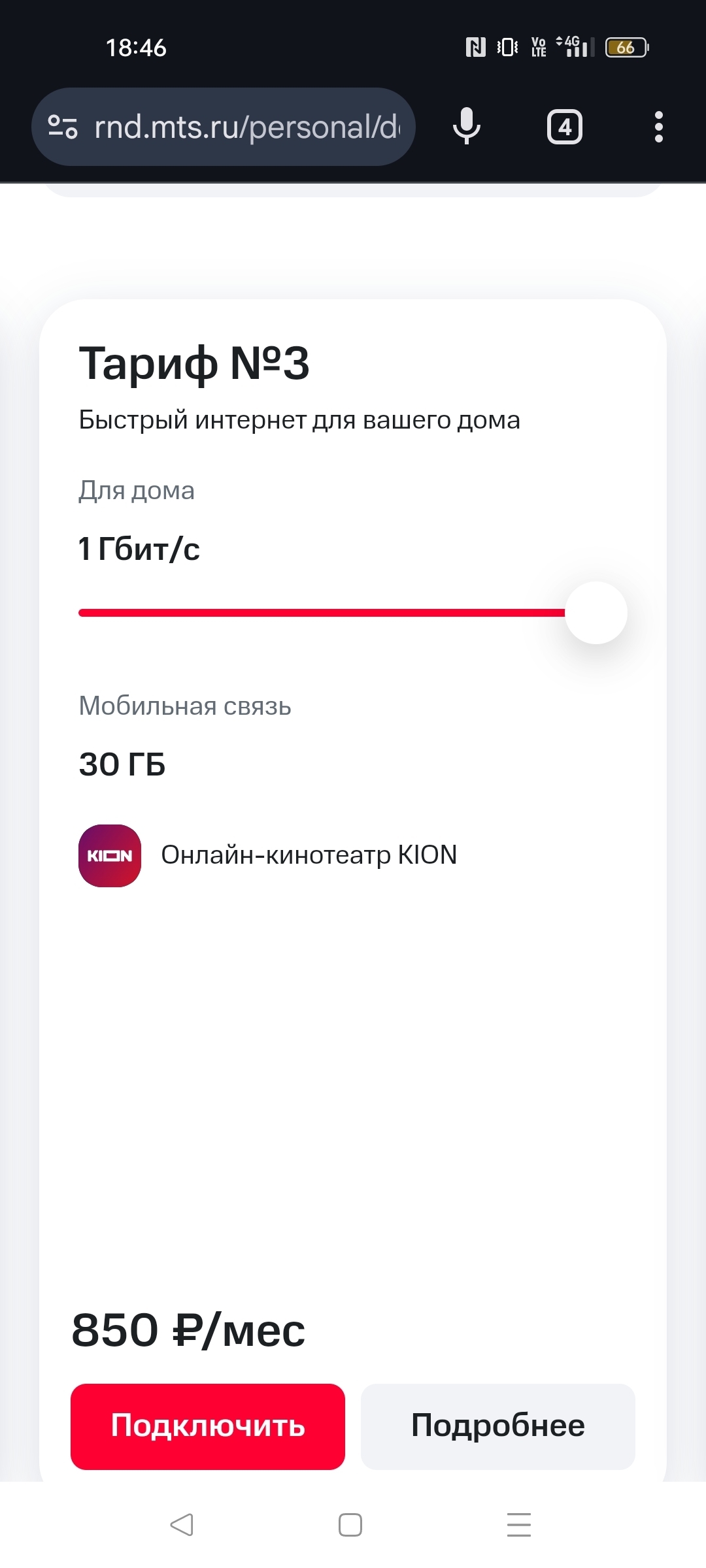Screen dimensions: 706x1568
Task: Open the browser tab switcher
Action: 565,127
